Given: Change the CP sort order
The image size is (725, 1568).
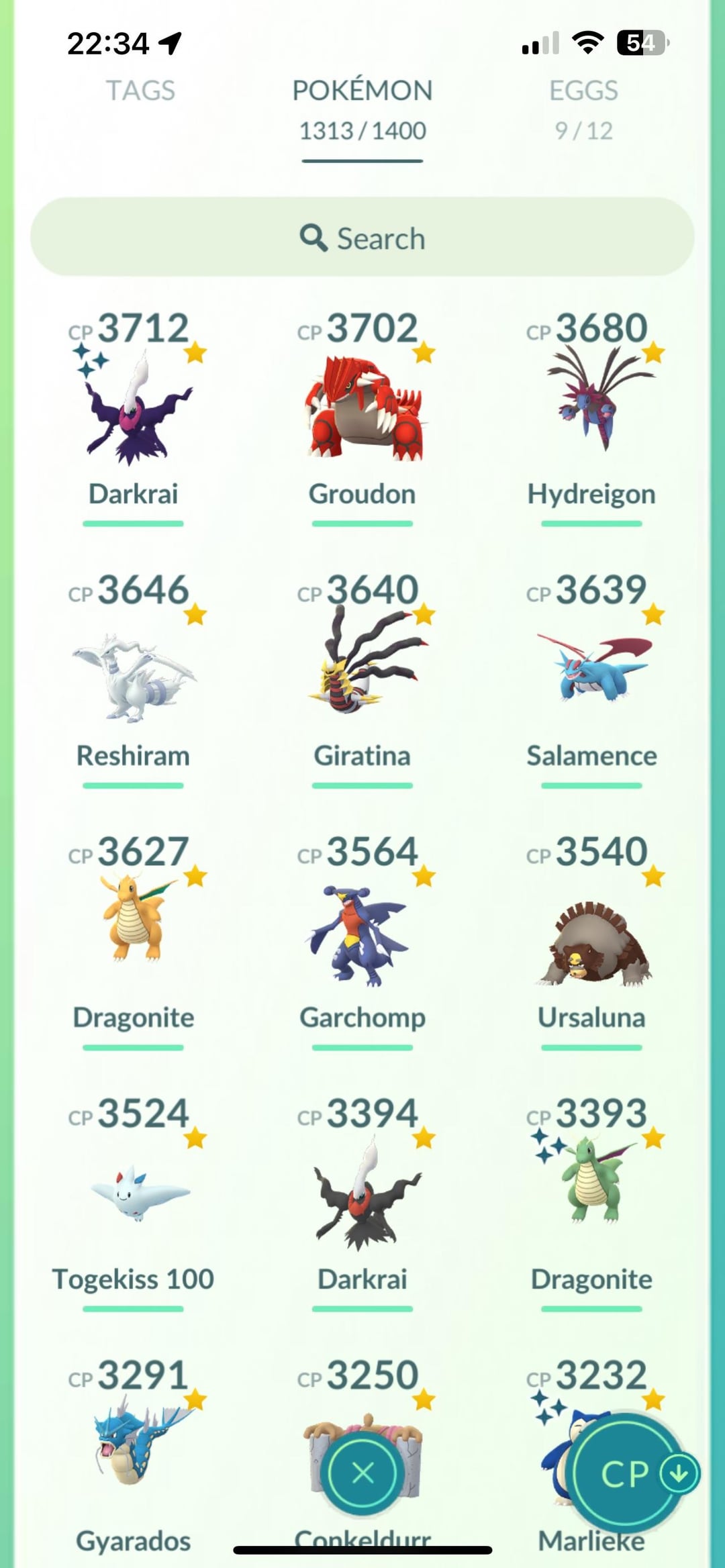Looking at the screenshot, I should tap(631, 1474).
